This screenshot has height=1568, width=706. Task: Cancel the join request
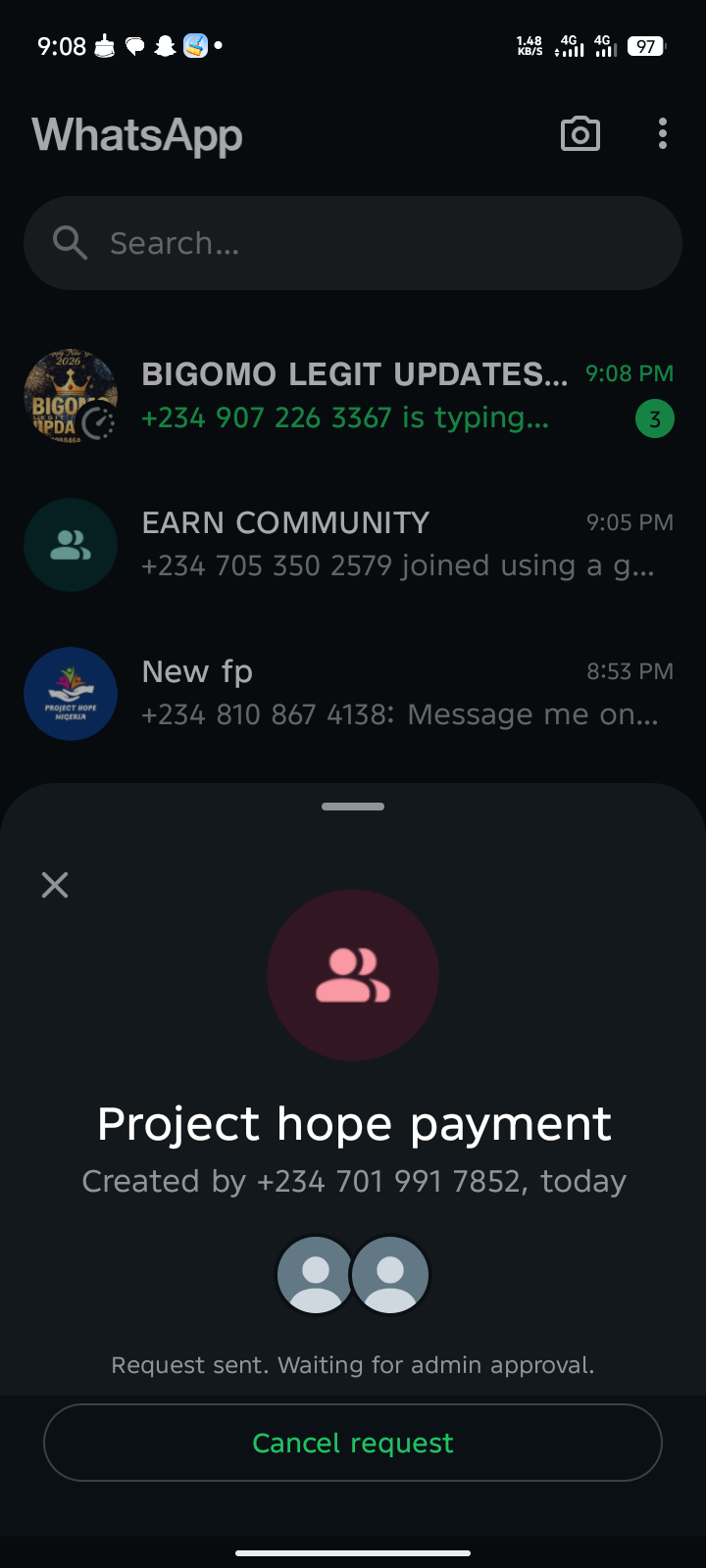pos(353,1443)
